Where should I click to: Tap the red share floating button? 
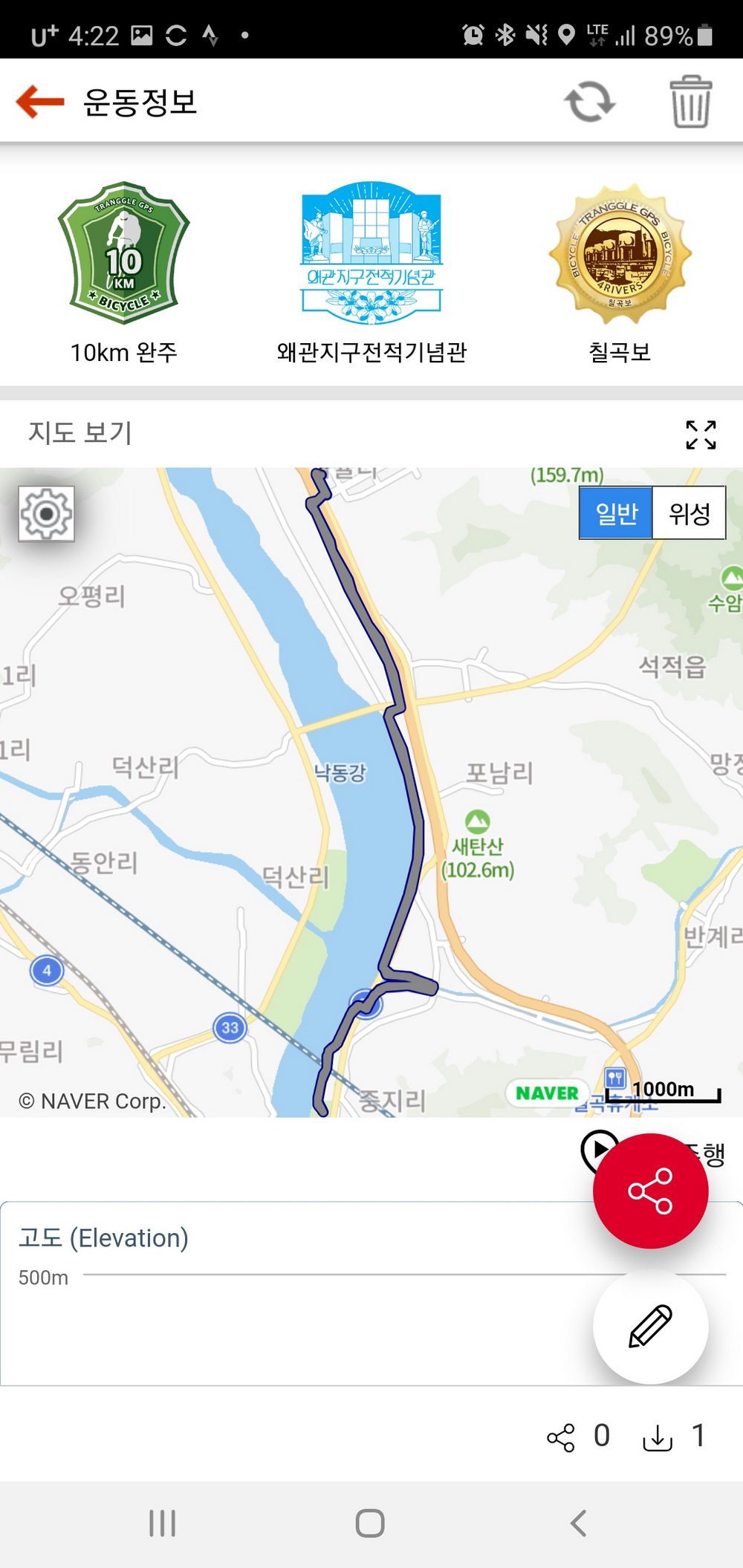pyautogui.click(x=650, y=1191)
